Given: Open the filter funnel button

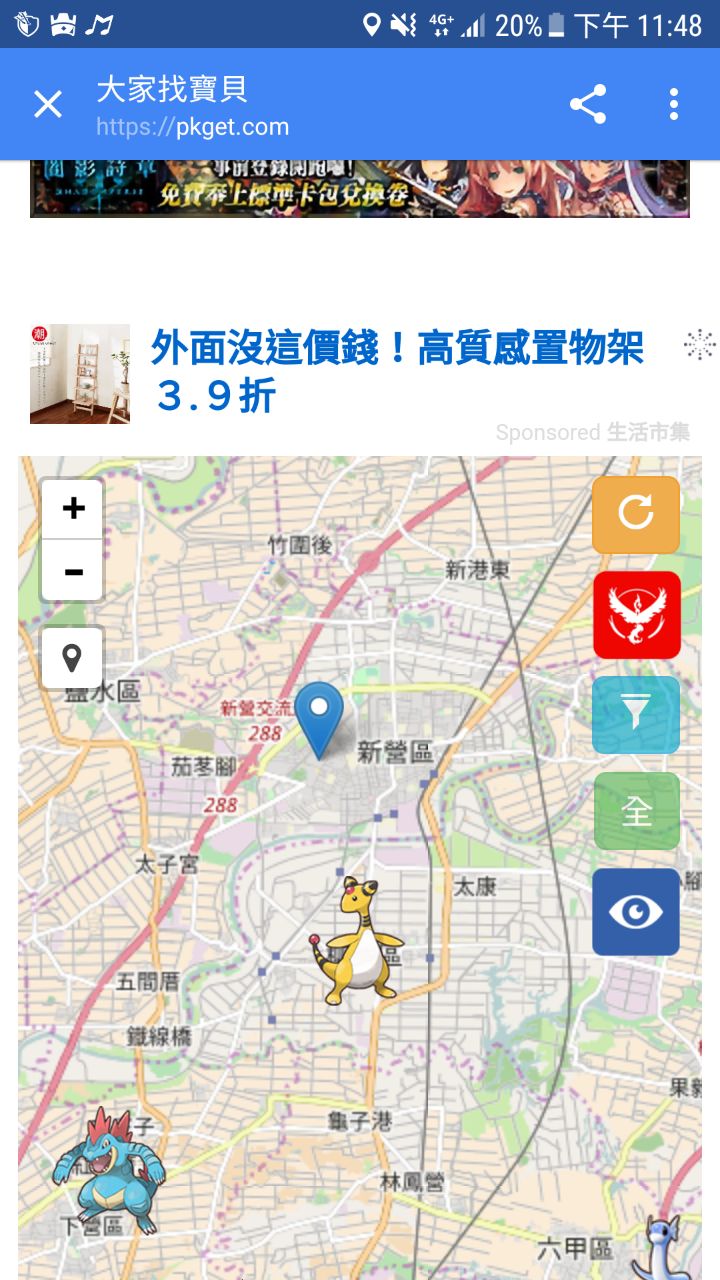Looking at the screenshot, I should (636, 714).
